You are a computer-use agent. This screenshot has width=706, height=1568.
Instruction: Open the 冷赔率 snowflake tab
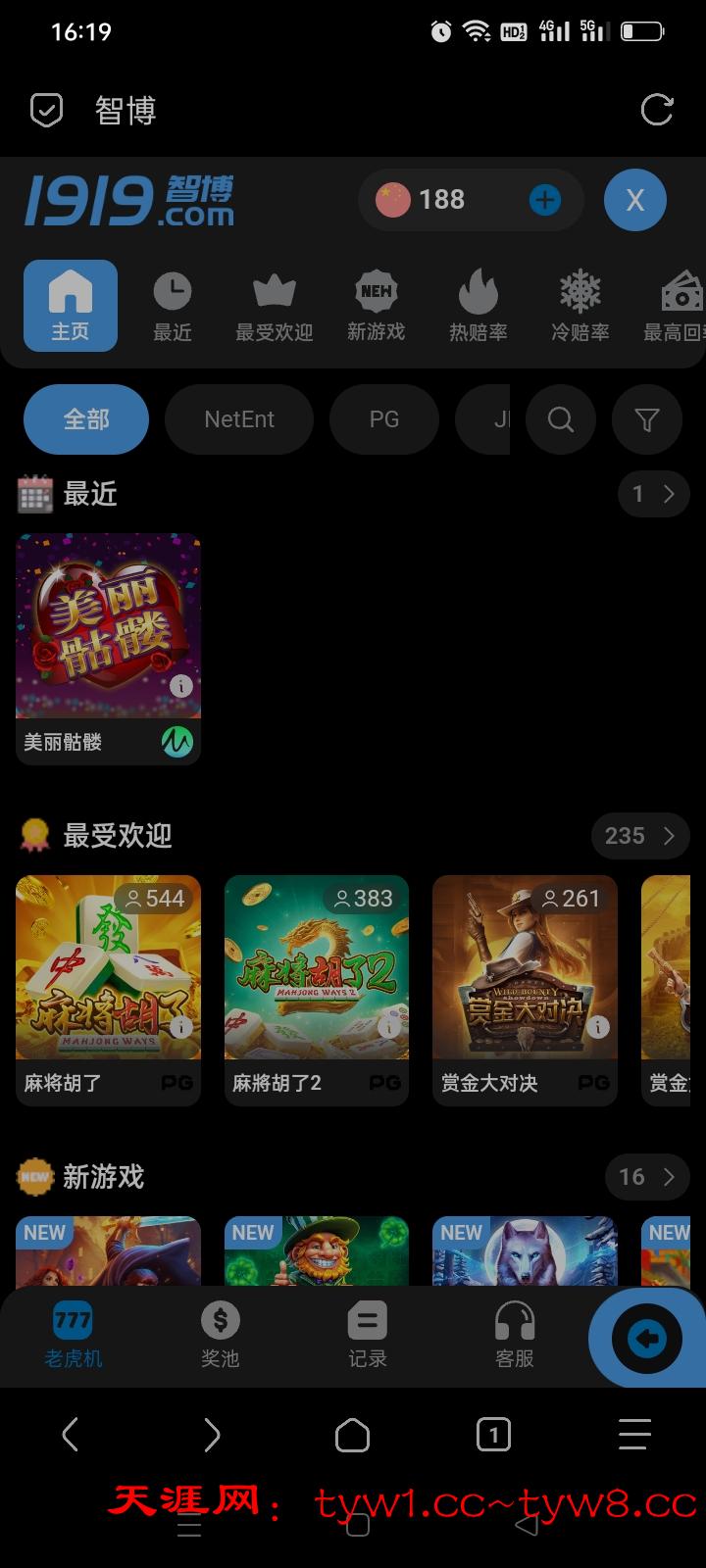580,306
